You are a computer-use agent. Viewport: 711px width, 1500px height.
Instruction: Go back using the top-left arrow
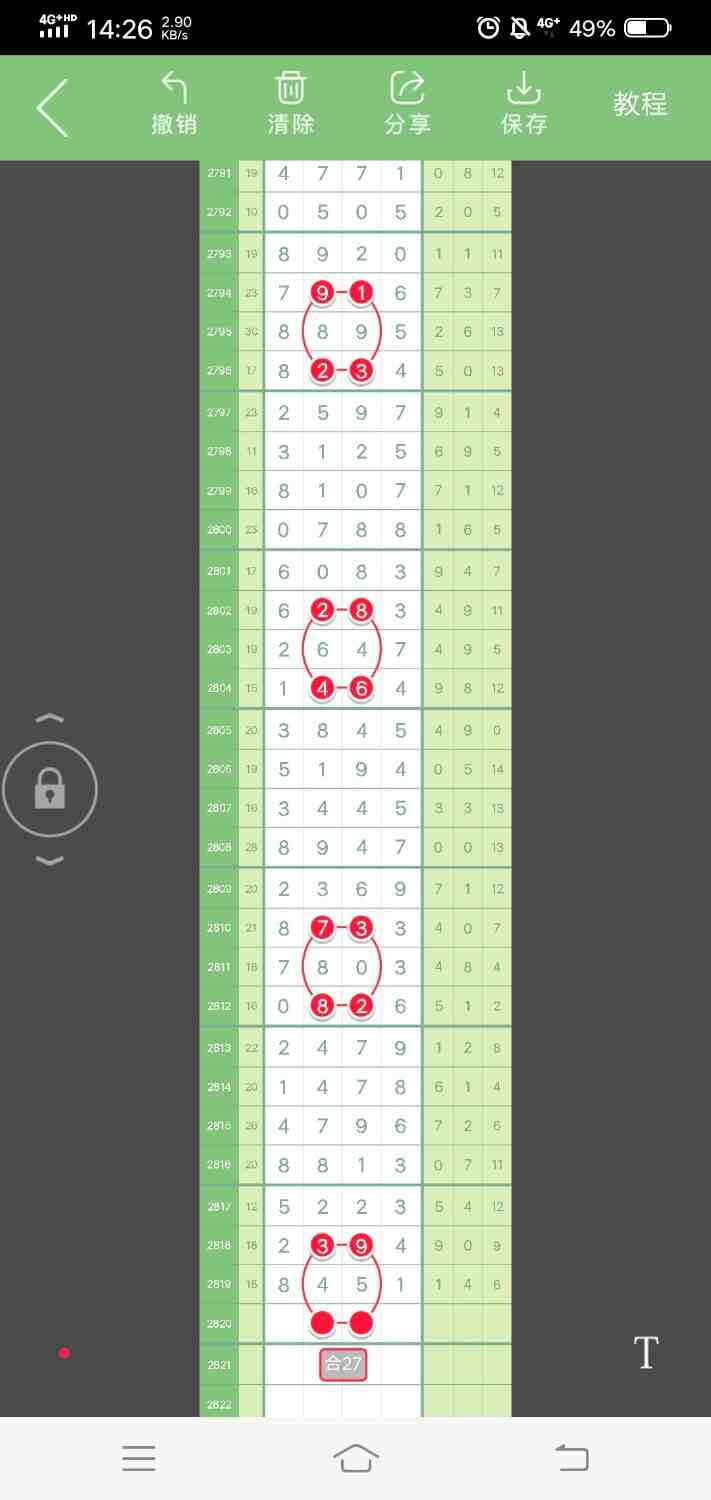[52, 107]
